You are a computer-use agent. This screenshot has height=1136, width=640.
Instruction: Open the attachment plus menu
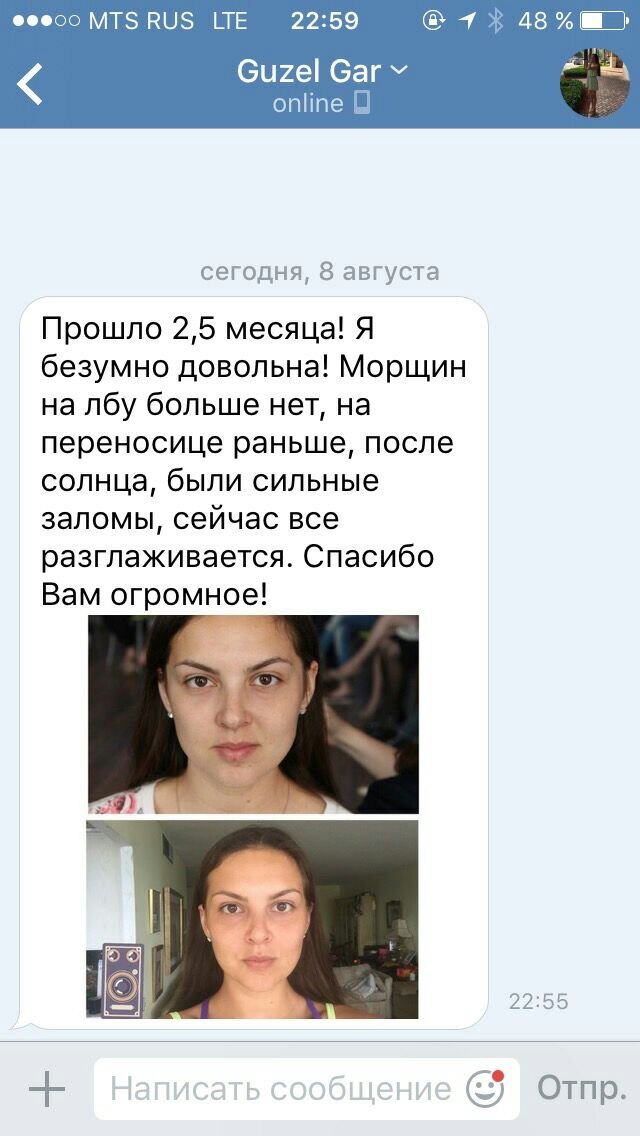(47, 1089)
